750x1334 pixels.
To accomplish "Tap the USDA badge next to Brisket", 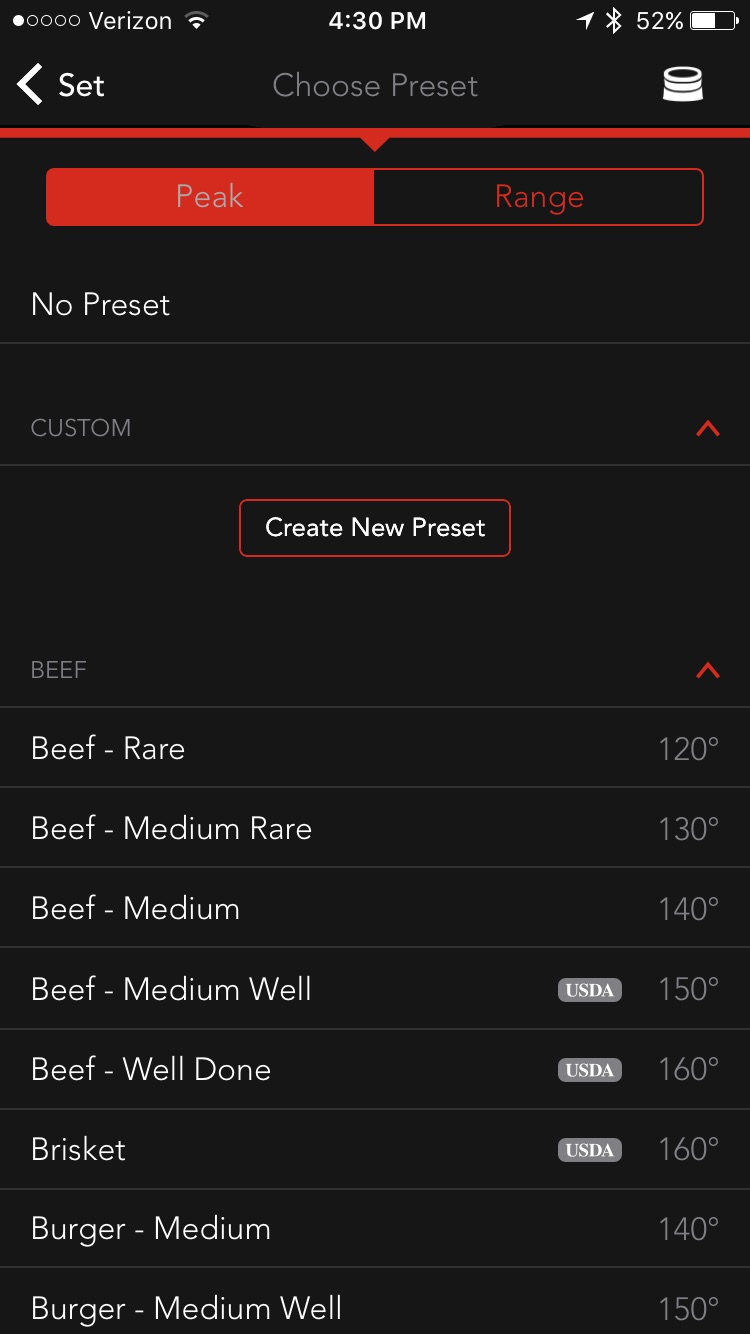I will pos(589,1150).
